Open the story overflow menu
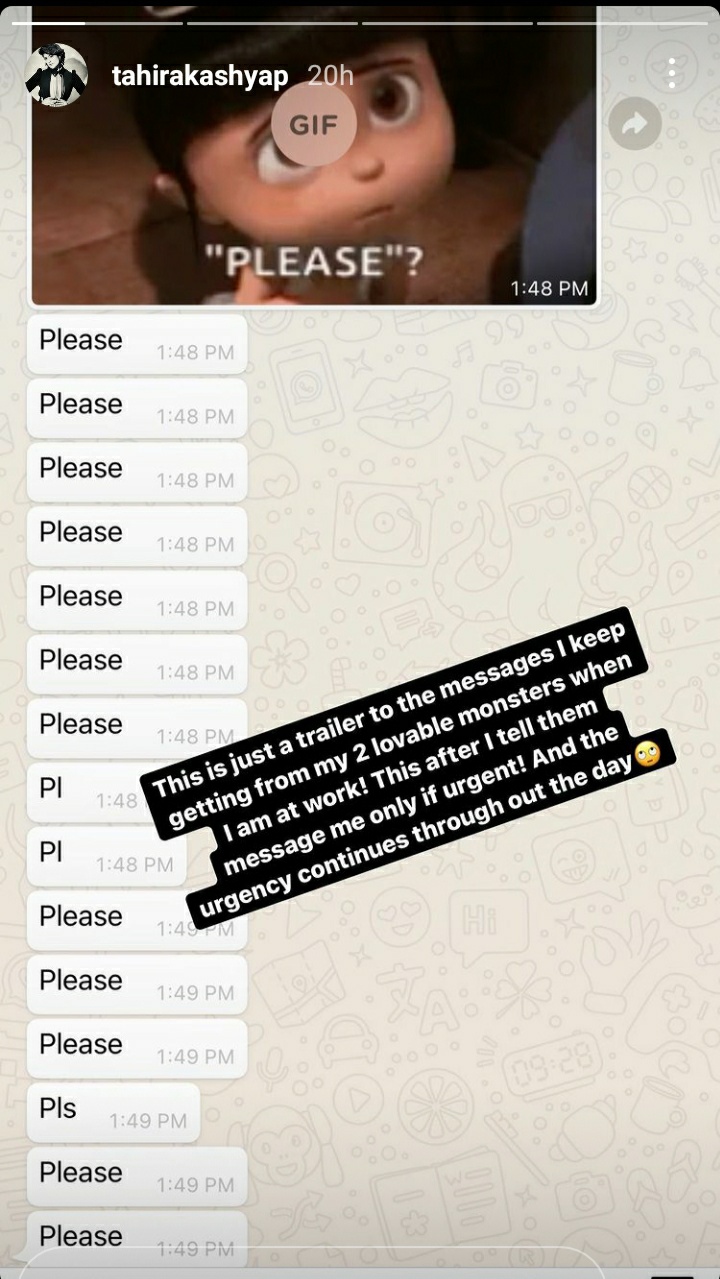720x1279 pixels. pos(671,73)
